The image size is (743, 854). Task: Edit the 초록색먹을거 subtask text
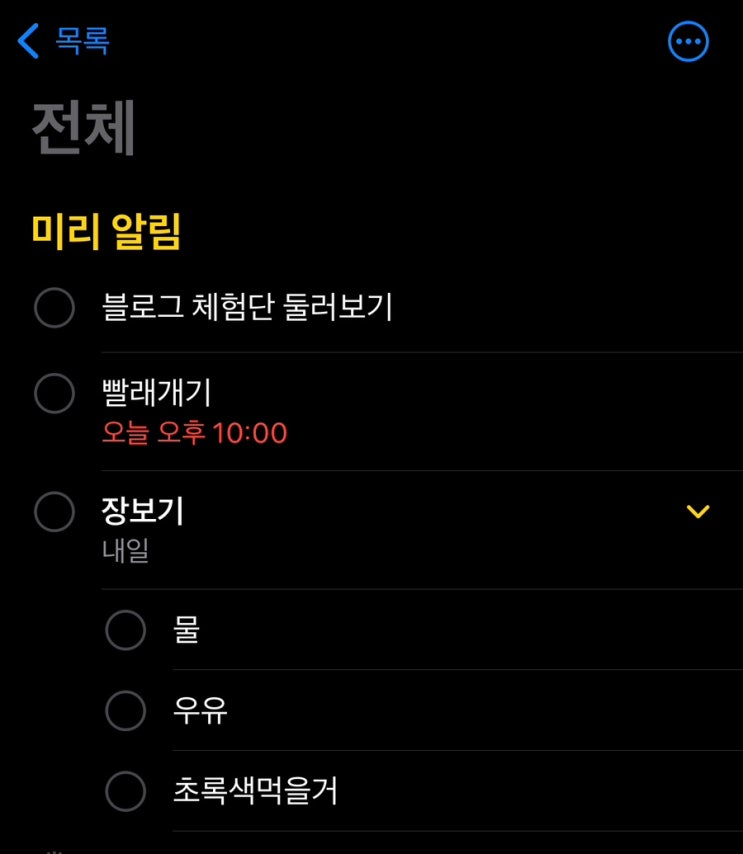coord(255,791)
